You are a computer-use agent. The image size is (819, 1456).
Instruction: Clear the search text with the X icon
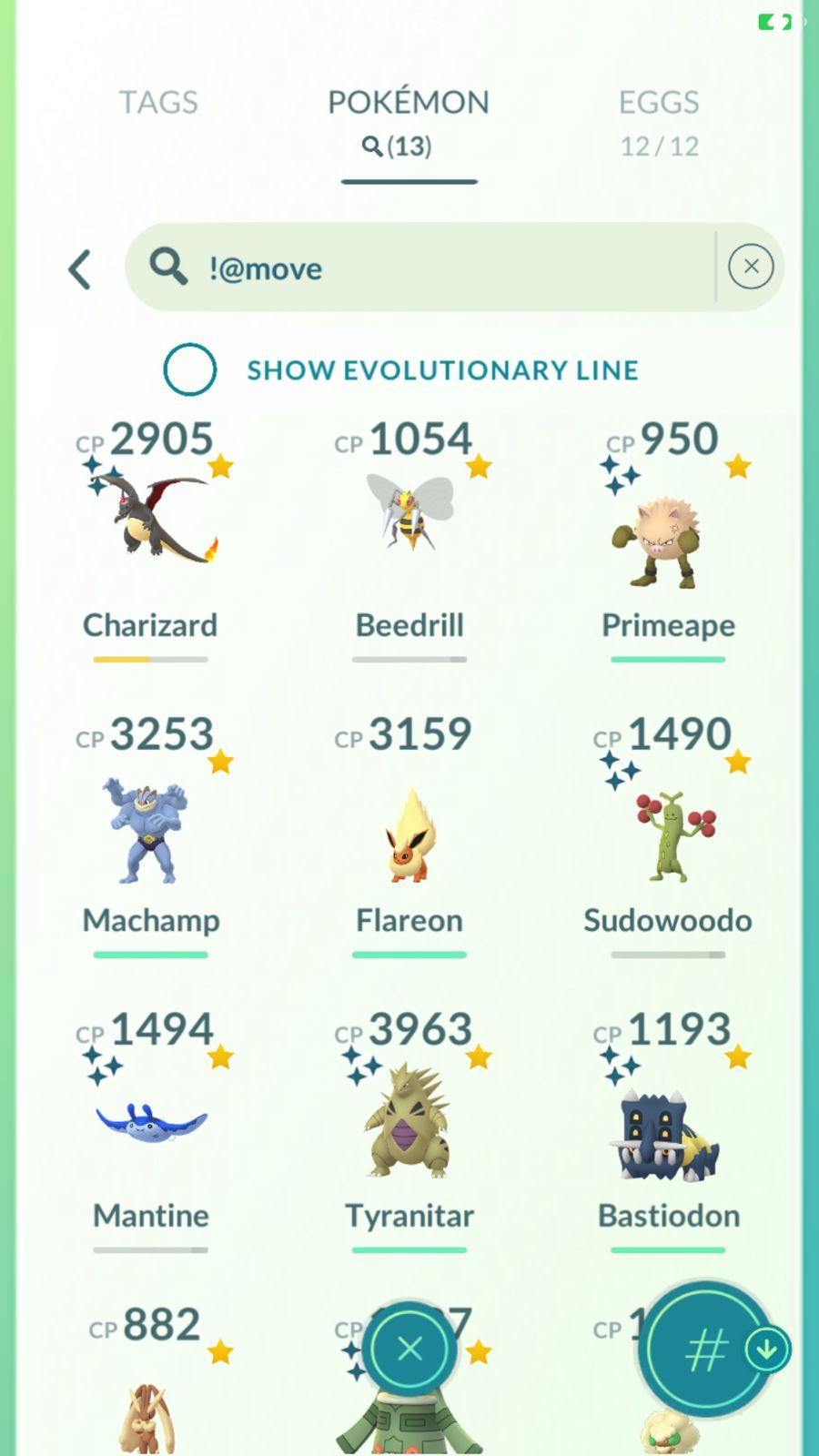751,267
